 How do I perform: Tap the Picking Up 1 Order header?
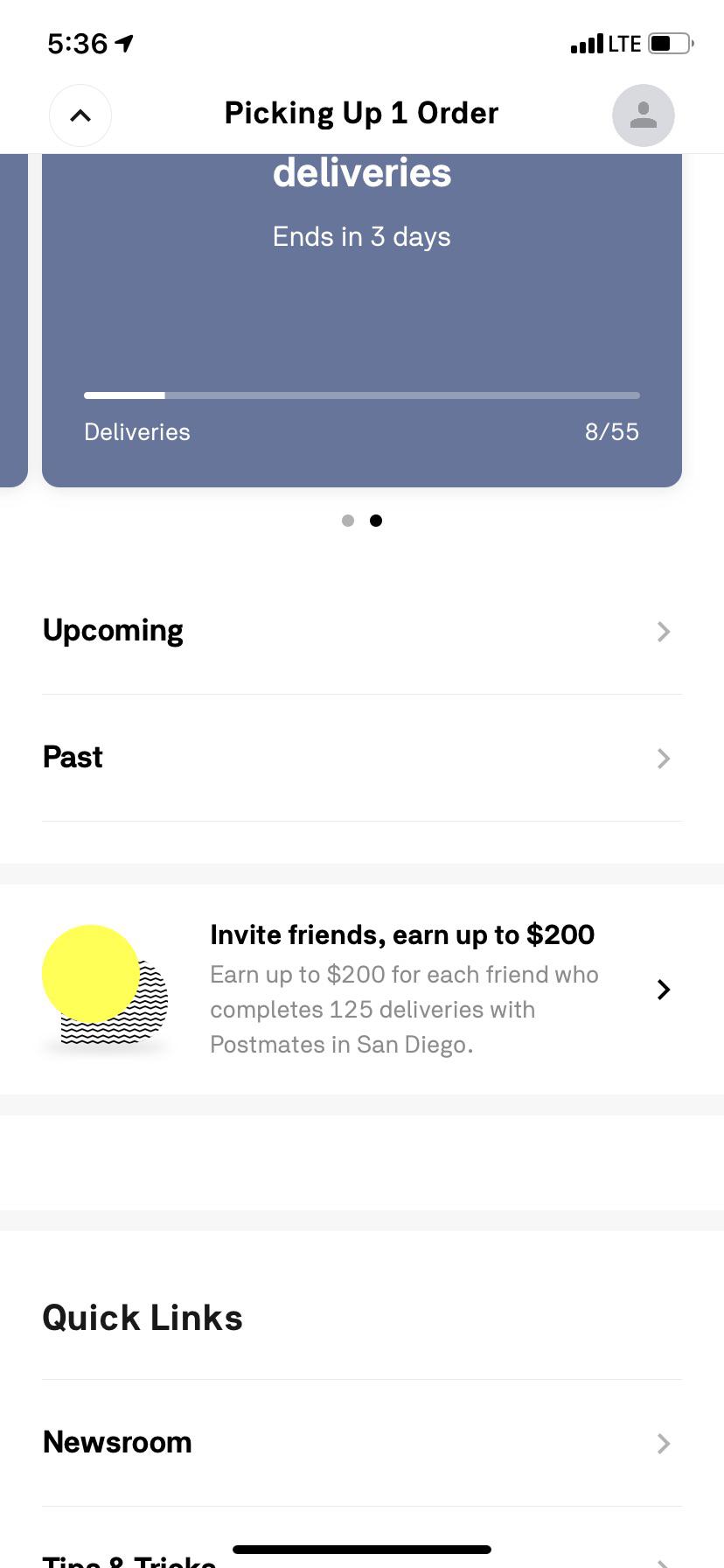click(361, 113)
